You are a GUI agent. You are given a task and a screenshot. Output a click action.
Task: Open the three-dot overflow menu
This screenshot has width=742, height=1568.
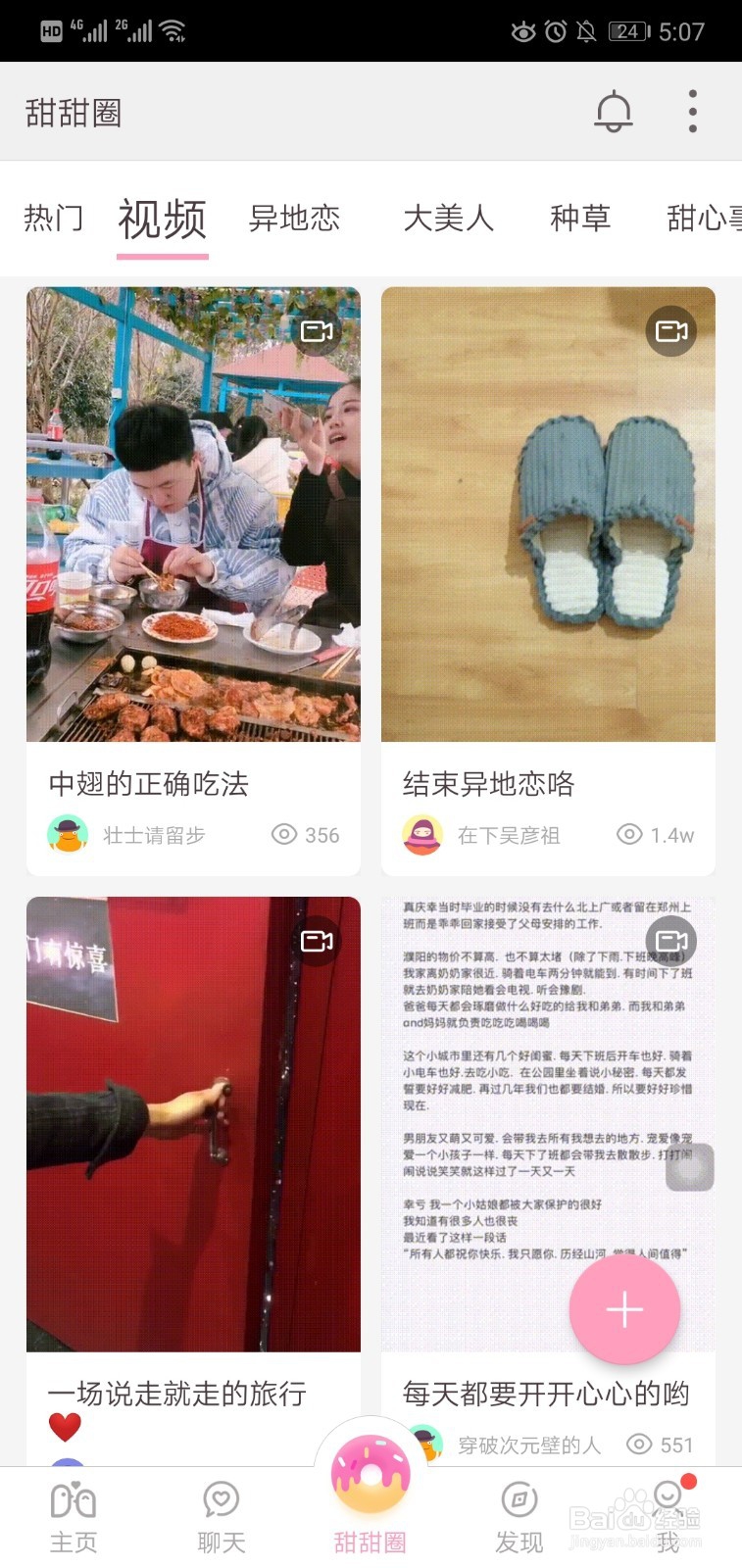(692, 111)
